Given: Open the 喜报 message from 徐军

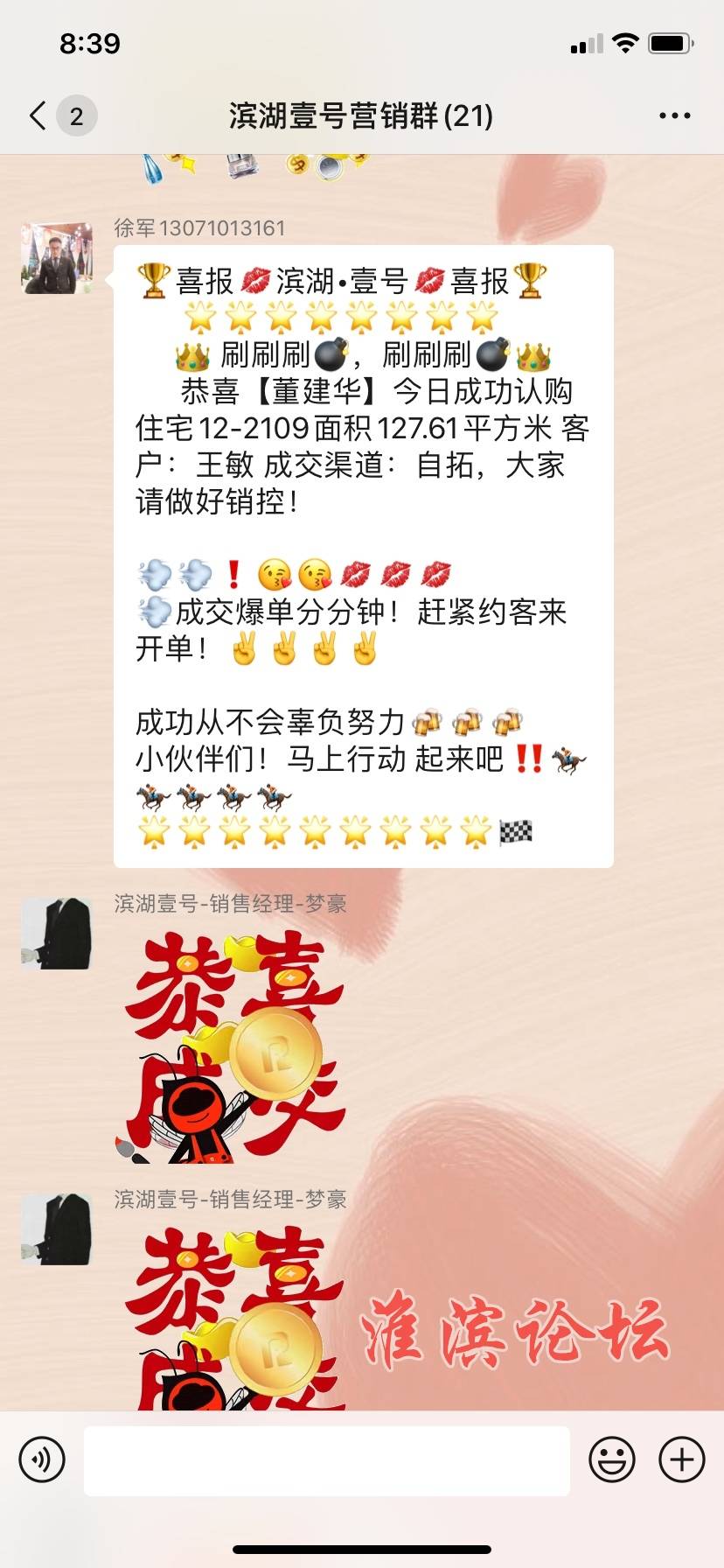Looking at the screenshot, I should [x=363, y=556].
